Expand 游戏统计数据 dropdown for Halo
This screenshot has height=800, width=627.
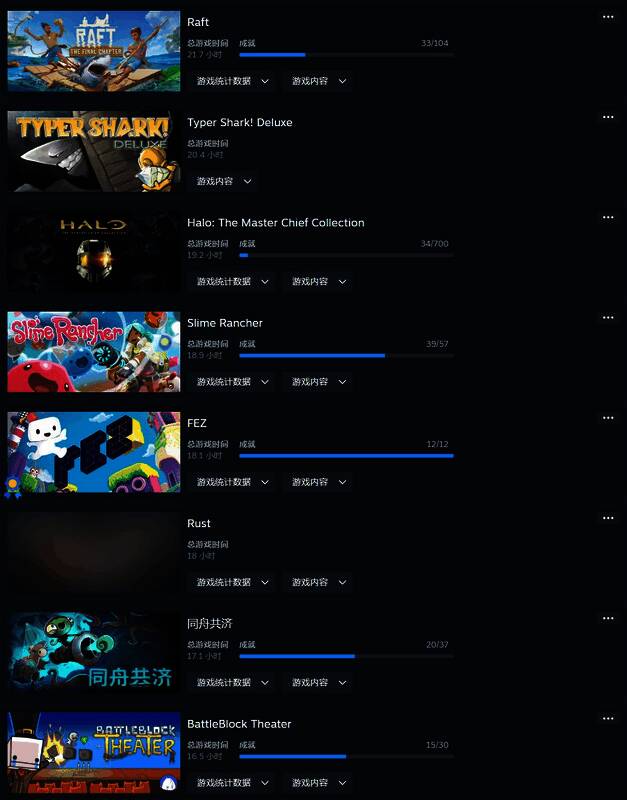click(x=233, y=282)
